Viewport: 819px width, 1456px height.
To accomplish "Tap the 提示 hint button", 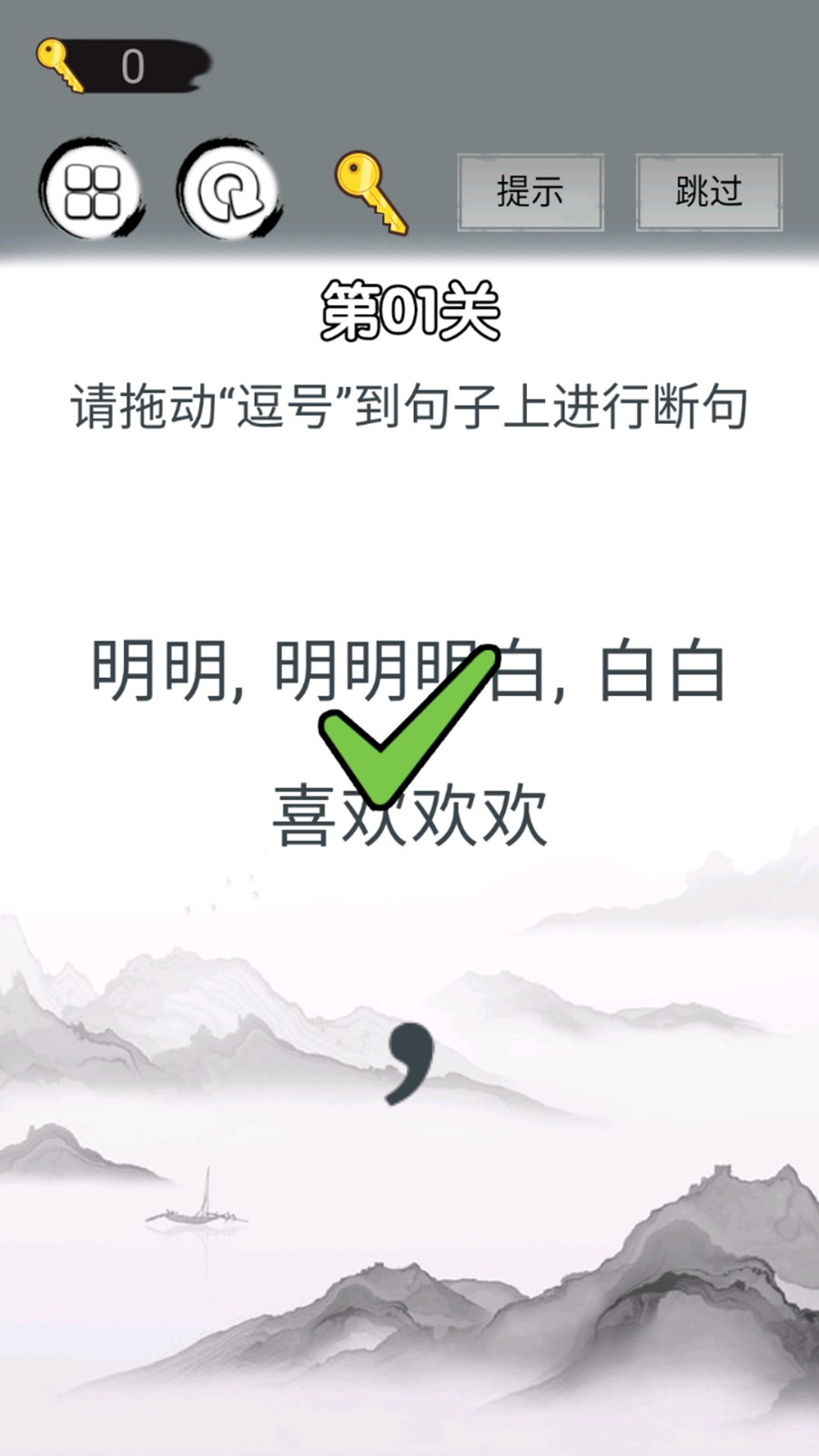I will tap(530, 192).
